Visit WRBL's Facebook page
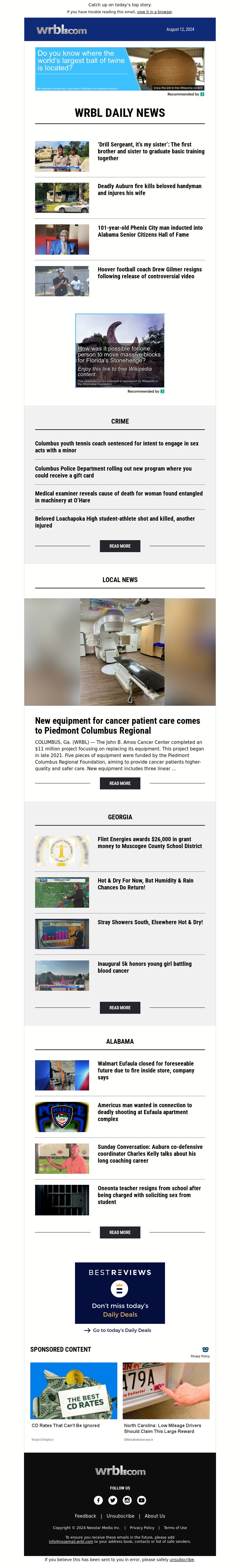This screenshot has width=240, height=1568. 98,1500
